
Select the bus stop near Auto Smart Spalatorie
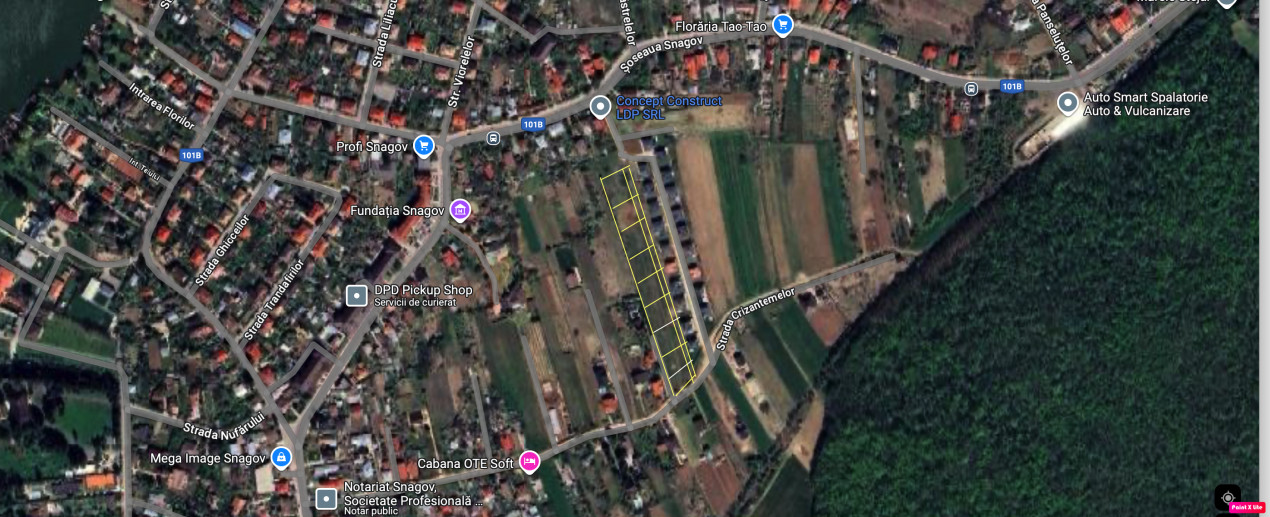pyautogui.click(x=971, y=89)
